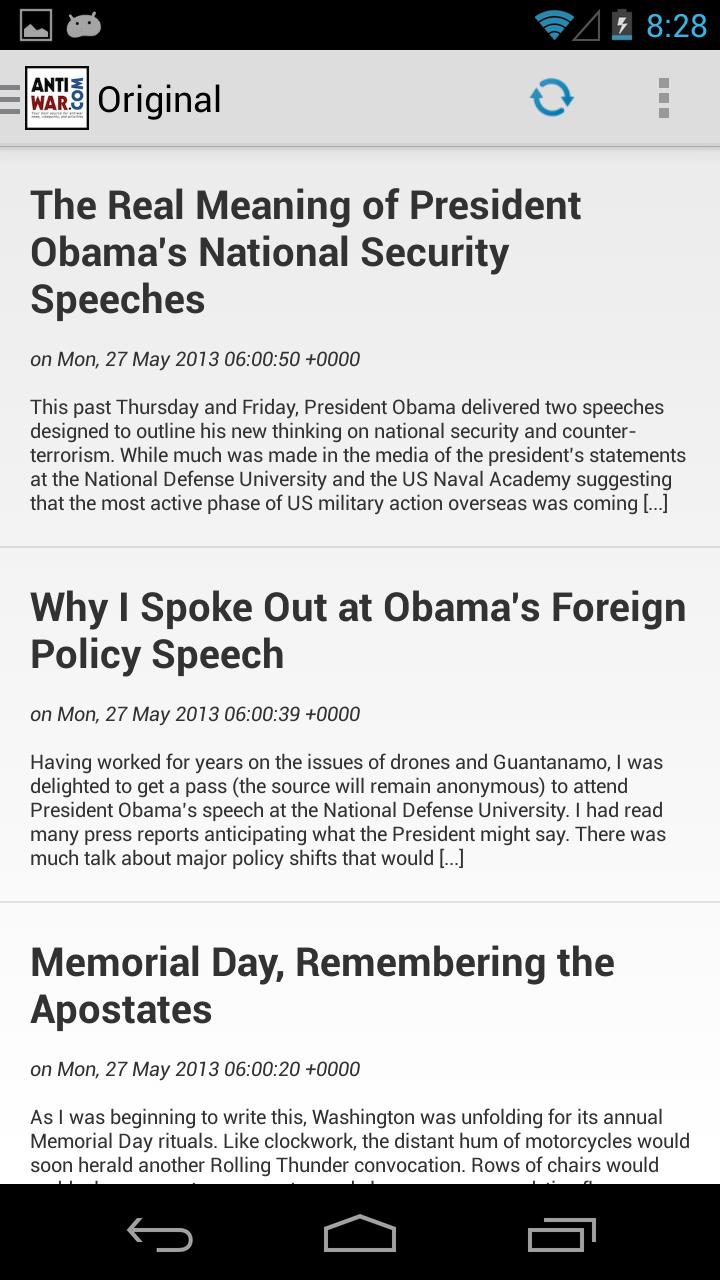Open the navigation drawer via Antiwar logo
The height and width of the screenshot is (1280, 720).
55,98
